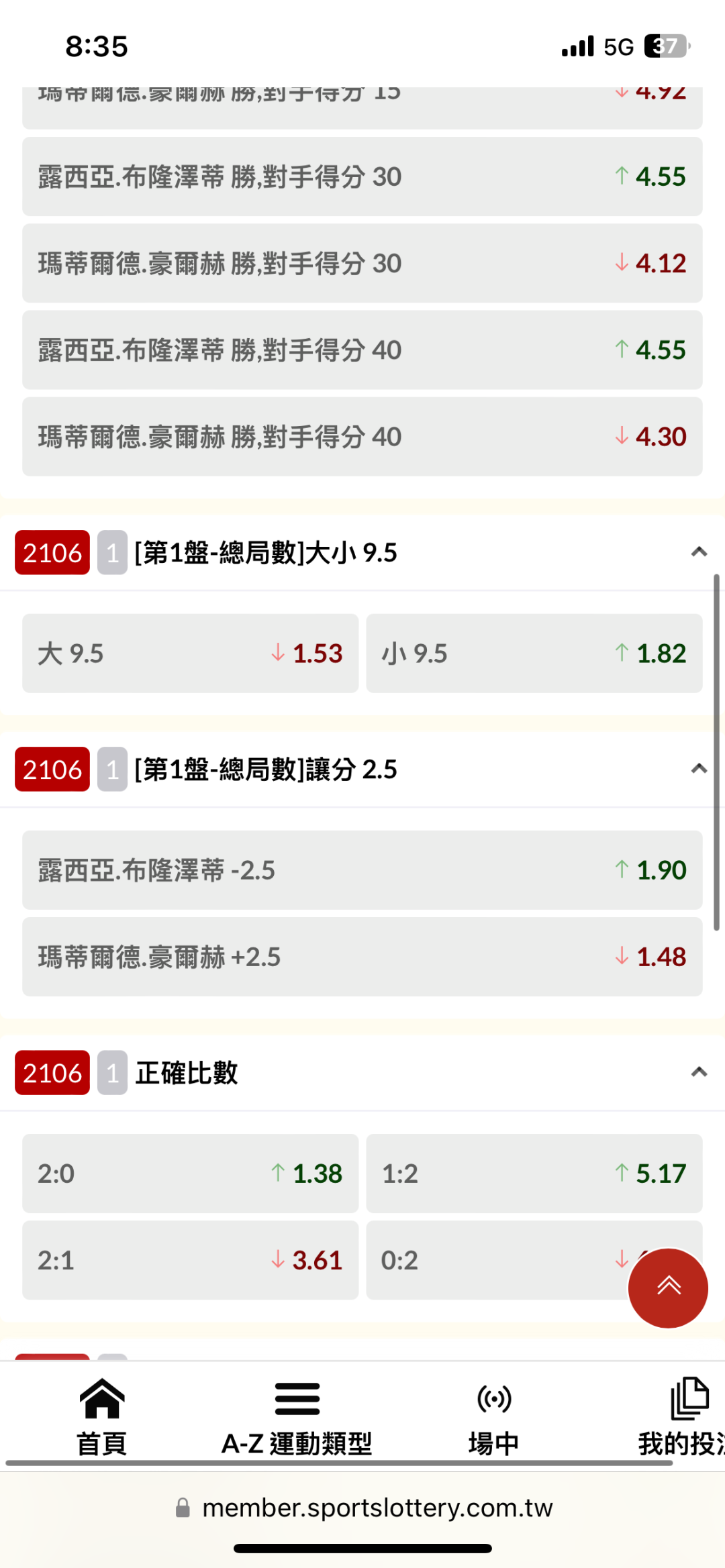Select 露西亞.布隆澤蒂 勝,對手得分 30 odds

click(362, 176)
